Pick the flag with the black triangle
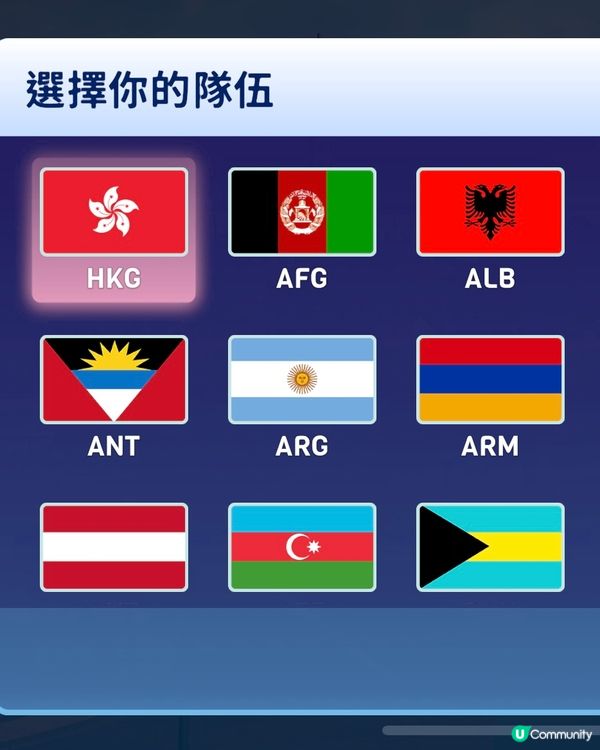Screen dimensions: 600x750 pyautogui.click(x=490, y=546)
